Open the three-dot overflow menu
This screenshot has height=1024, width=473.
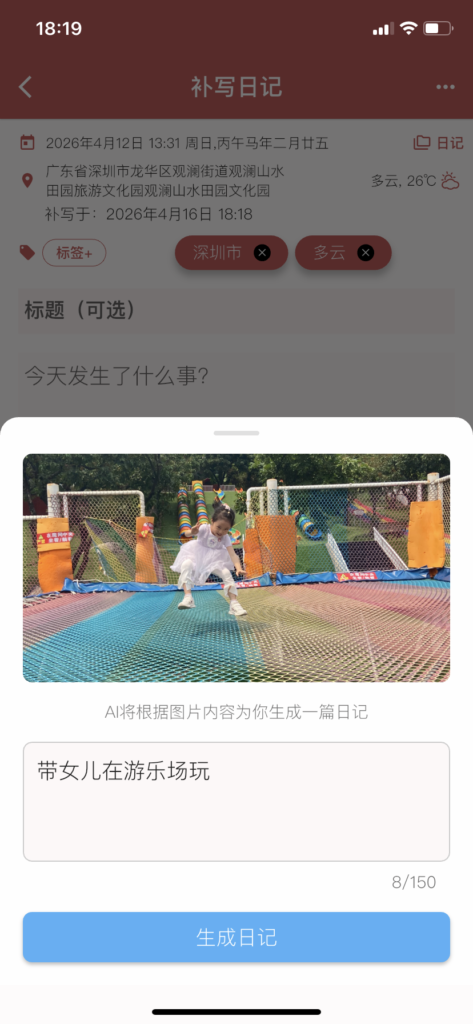tap(446, 87)
